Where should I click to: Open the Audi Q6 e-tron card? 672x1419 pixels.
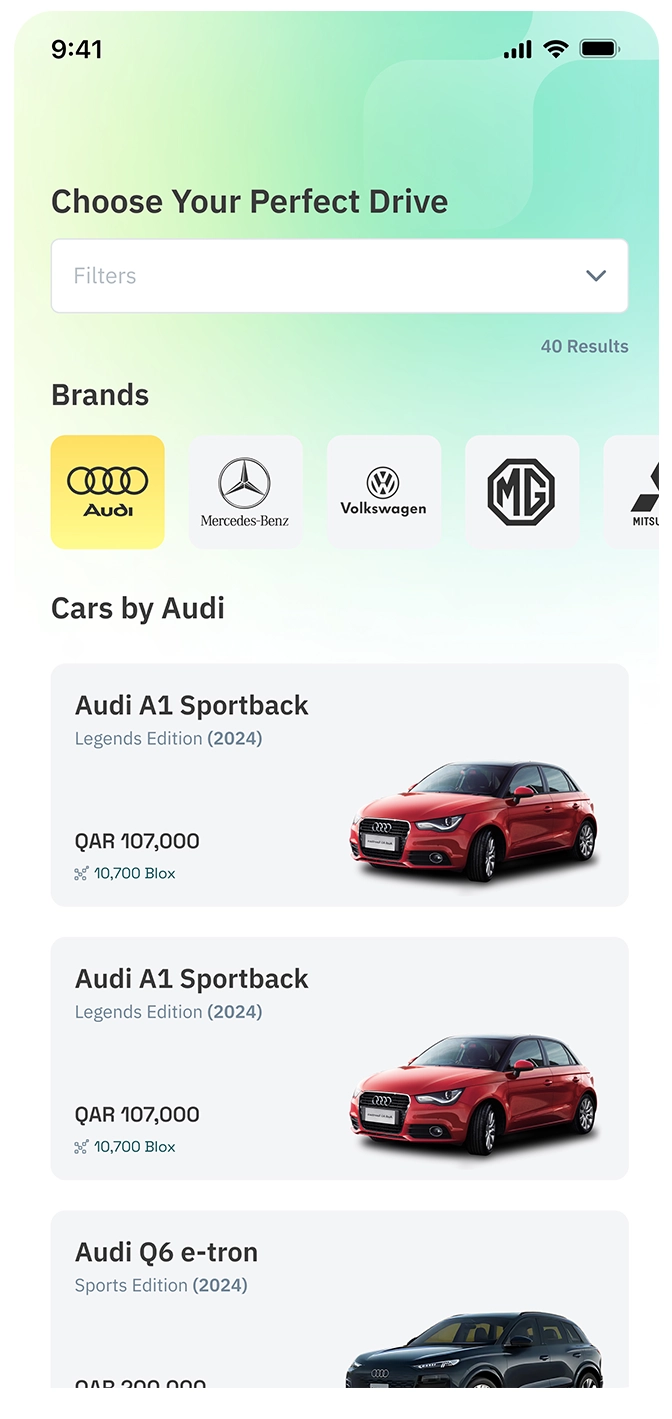point(339,1300)
